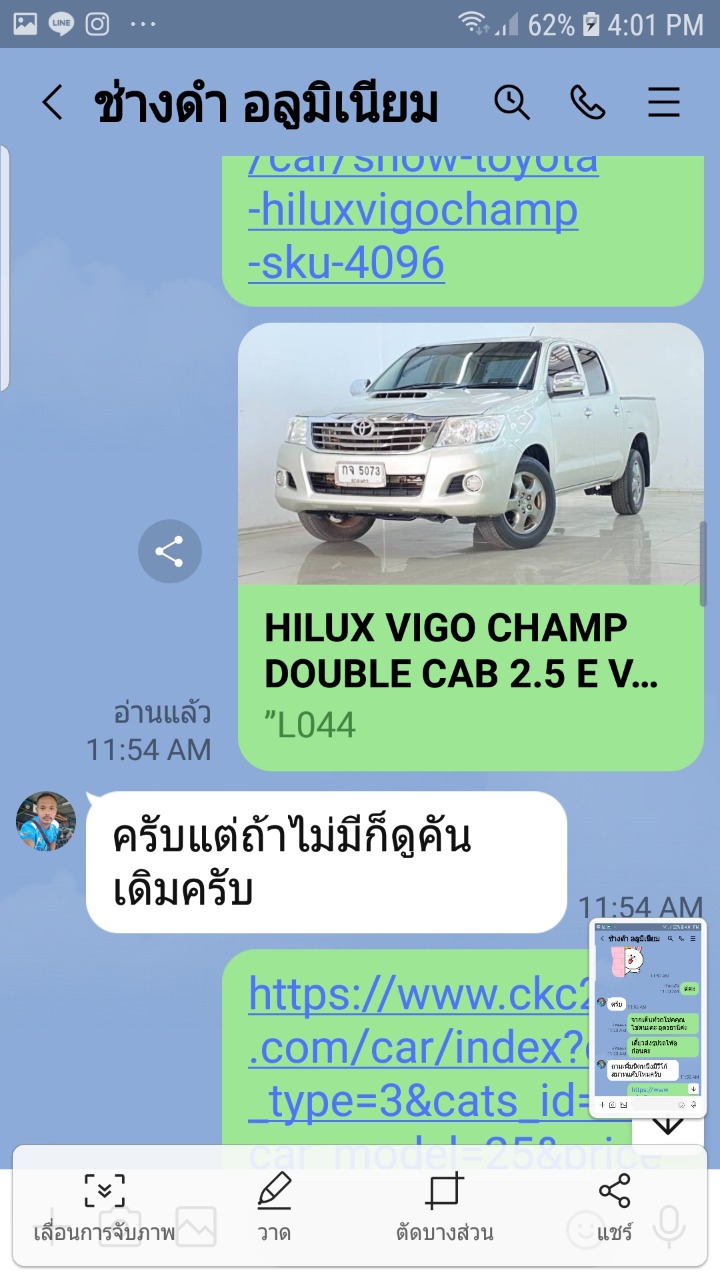Image resolution: width=720 pixels, height=1280 pixels.
Task: Go back from the chat
Action: 52,103
